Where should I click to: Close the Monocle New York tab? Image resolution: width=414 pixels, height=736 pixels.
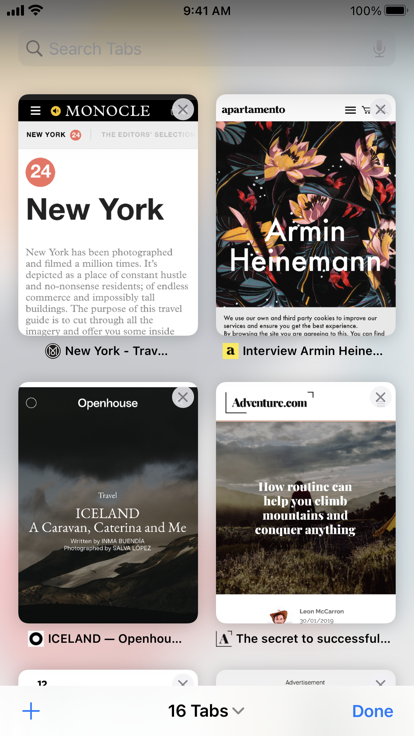(x=183, y=109)
